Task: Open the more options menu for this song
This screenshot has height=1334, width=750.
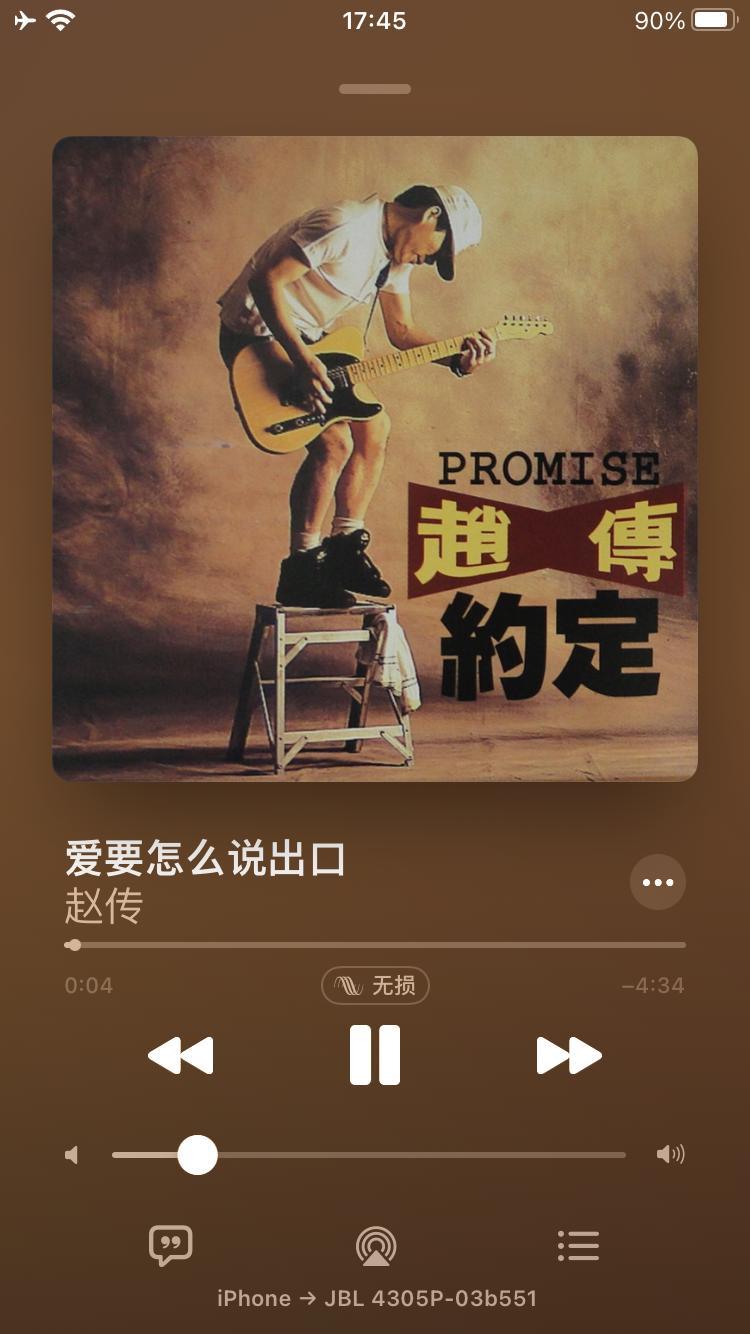Action: click(x=658, y=882)
